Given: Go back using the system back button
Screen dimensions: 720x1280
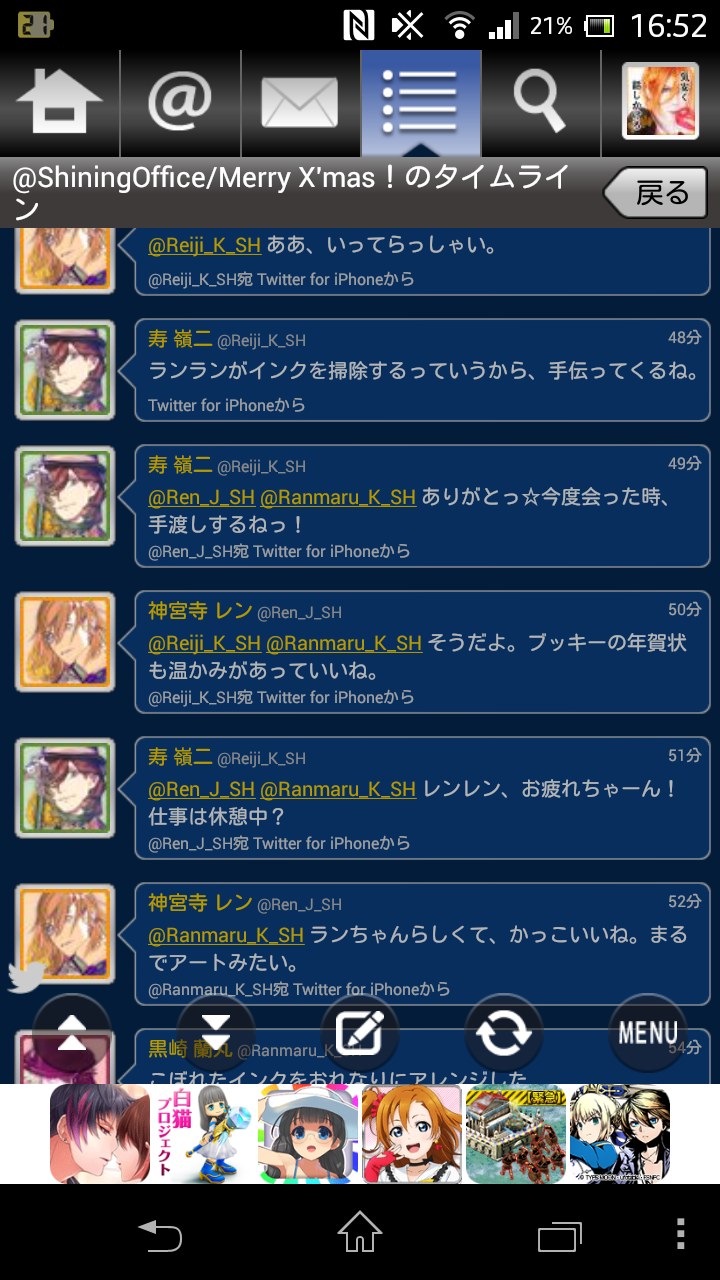Looking at the screenshot, I should point(160,1236).
